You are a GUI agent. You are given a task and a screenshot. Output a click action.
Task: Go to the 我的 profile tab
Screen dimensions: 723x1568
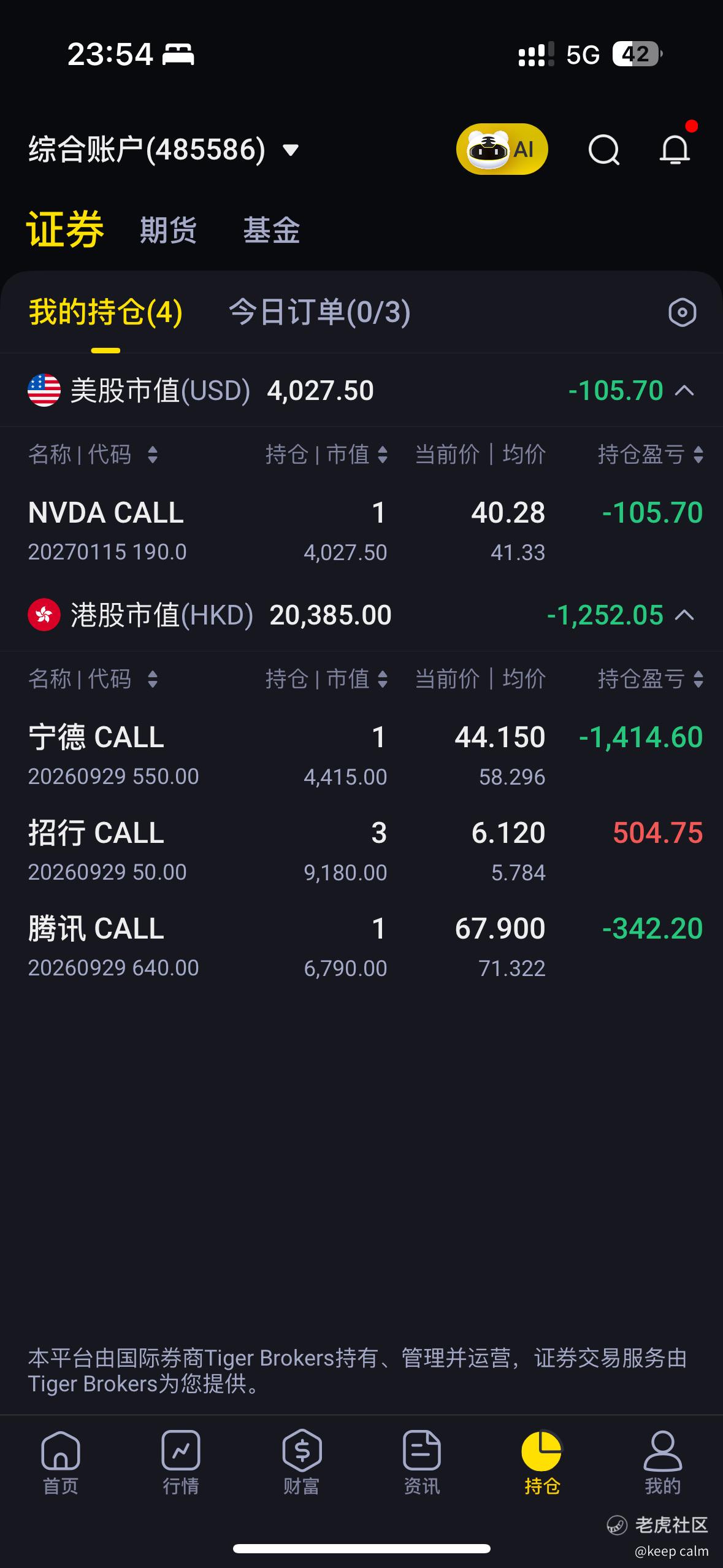coord(662,1462)
